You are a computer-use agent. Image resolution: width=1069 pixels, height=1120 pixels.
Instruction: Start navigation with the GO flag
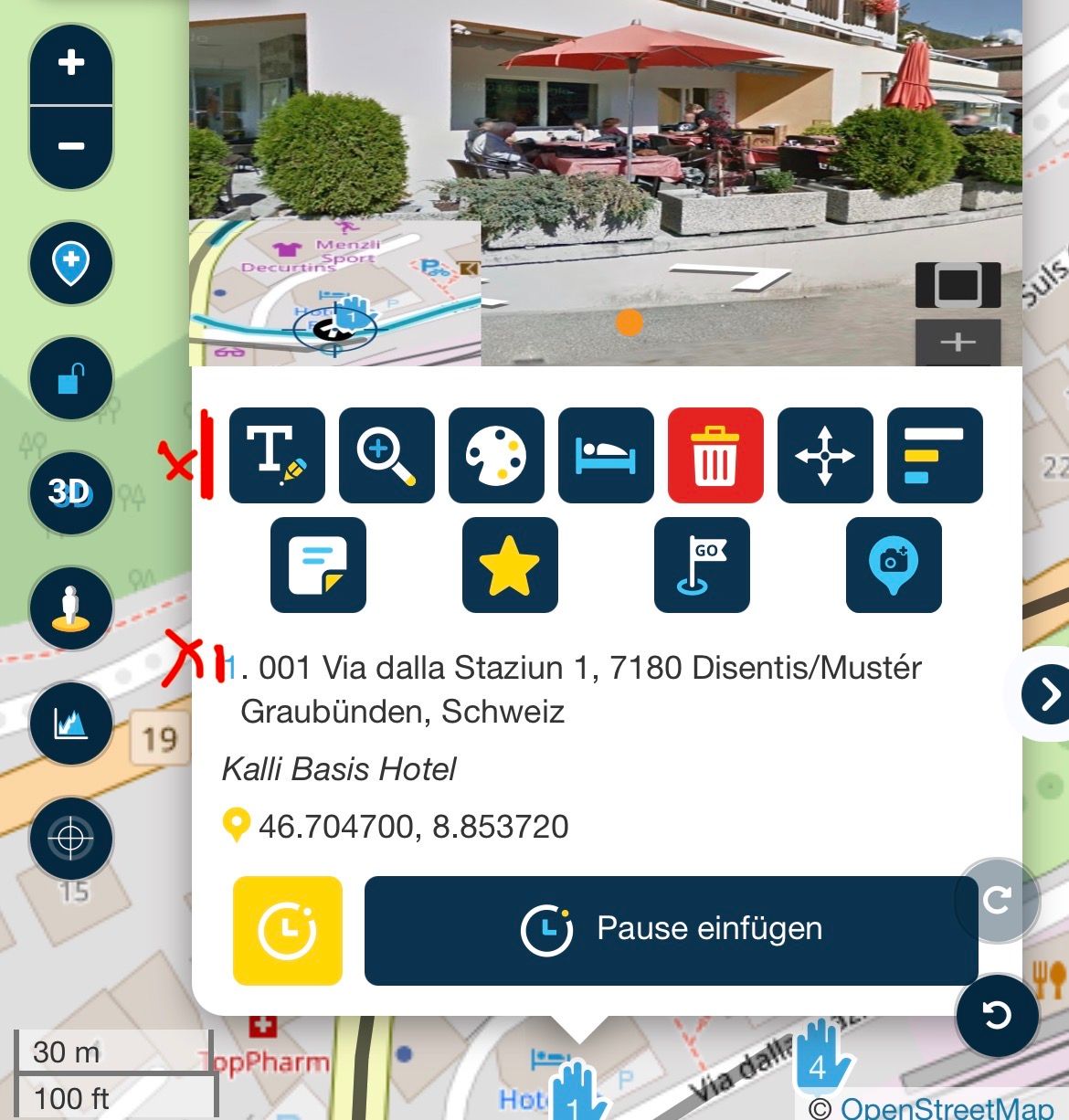(702, 565)
